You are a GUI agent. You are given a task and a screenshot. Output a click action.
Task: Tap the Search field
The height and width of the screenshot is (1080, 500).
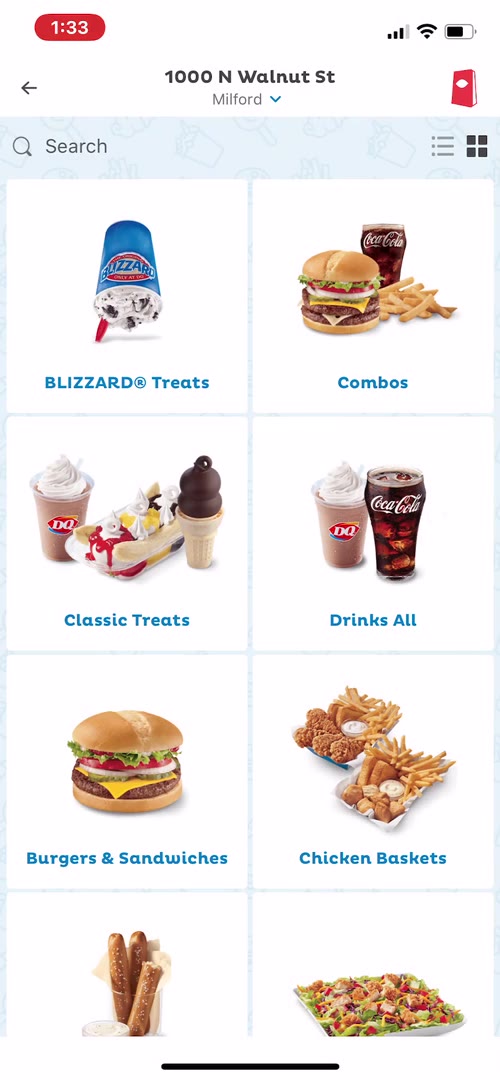pos(213,146)
